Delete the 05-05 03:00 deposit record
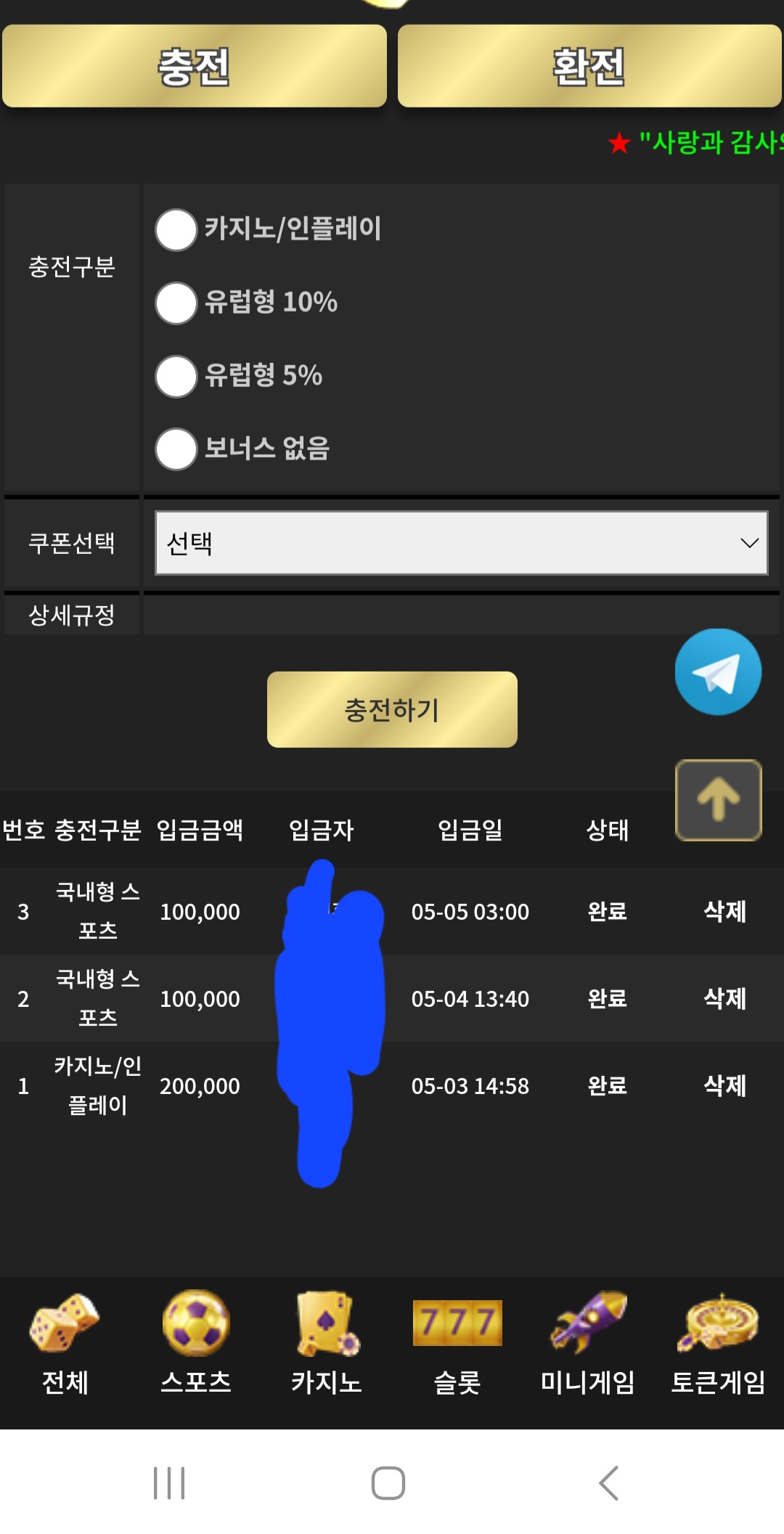784x1534 pixels. click(724, 911)
